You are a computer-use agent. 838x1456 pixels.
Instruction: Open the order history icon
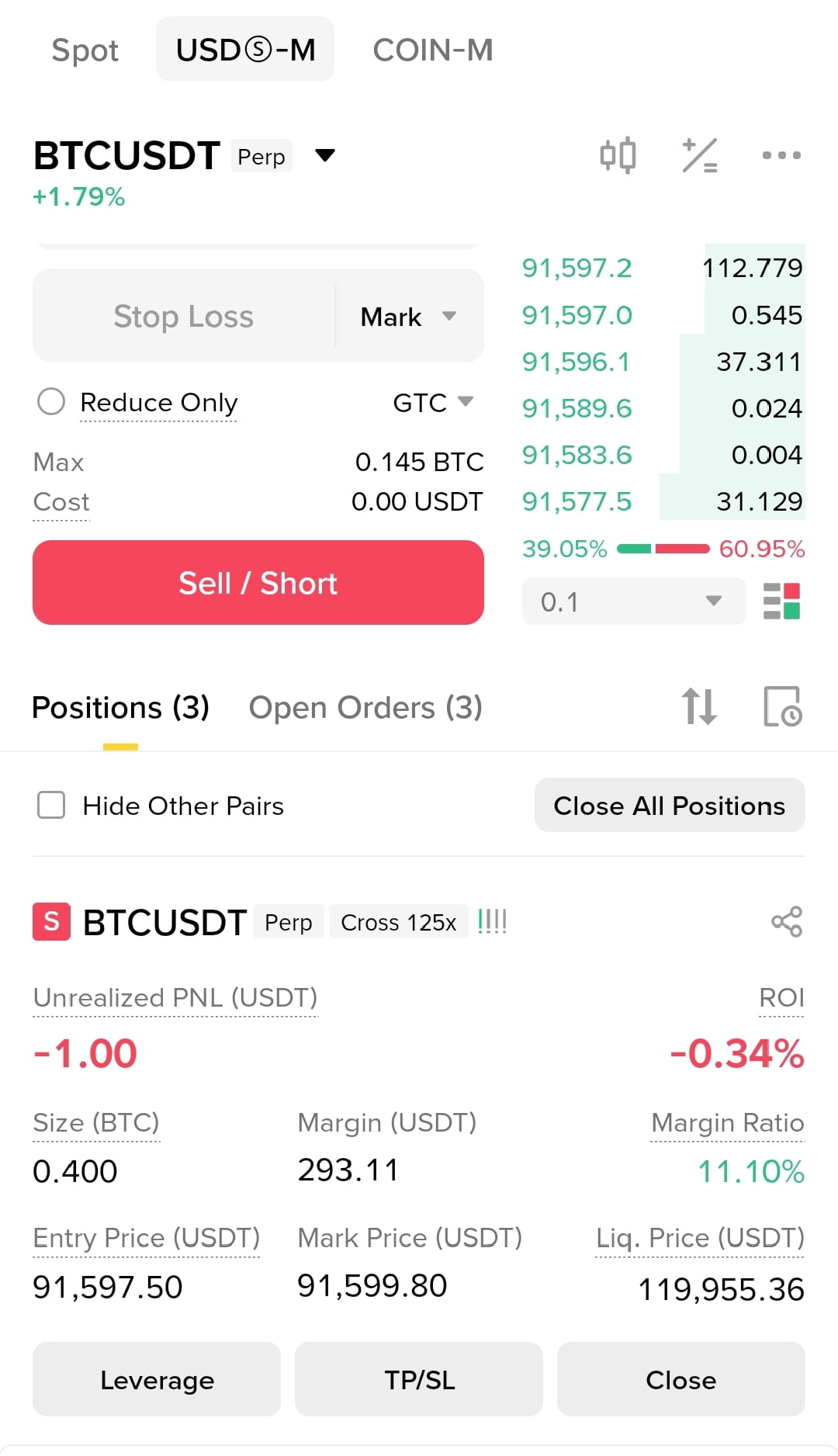781,706
